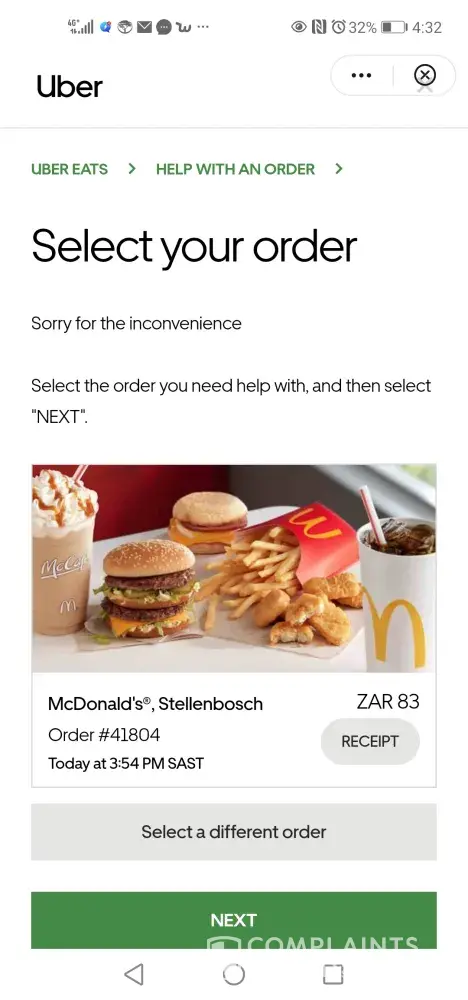This screenshot has height=1000, width=468.
Task: Open the three-dot more options menu
Action: [361, 75]
